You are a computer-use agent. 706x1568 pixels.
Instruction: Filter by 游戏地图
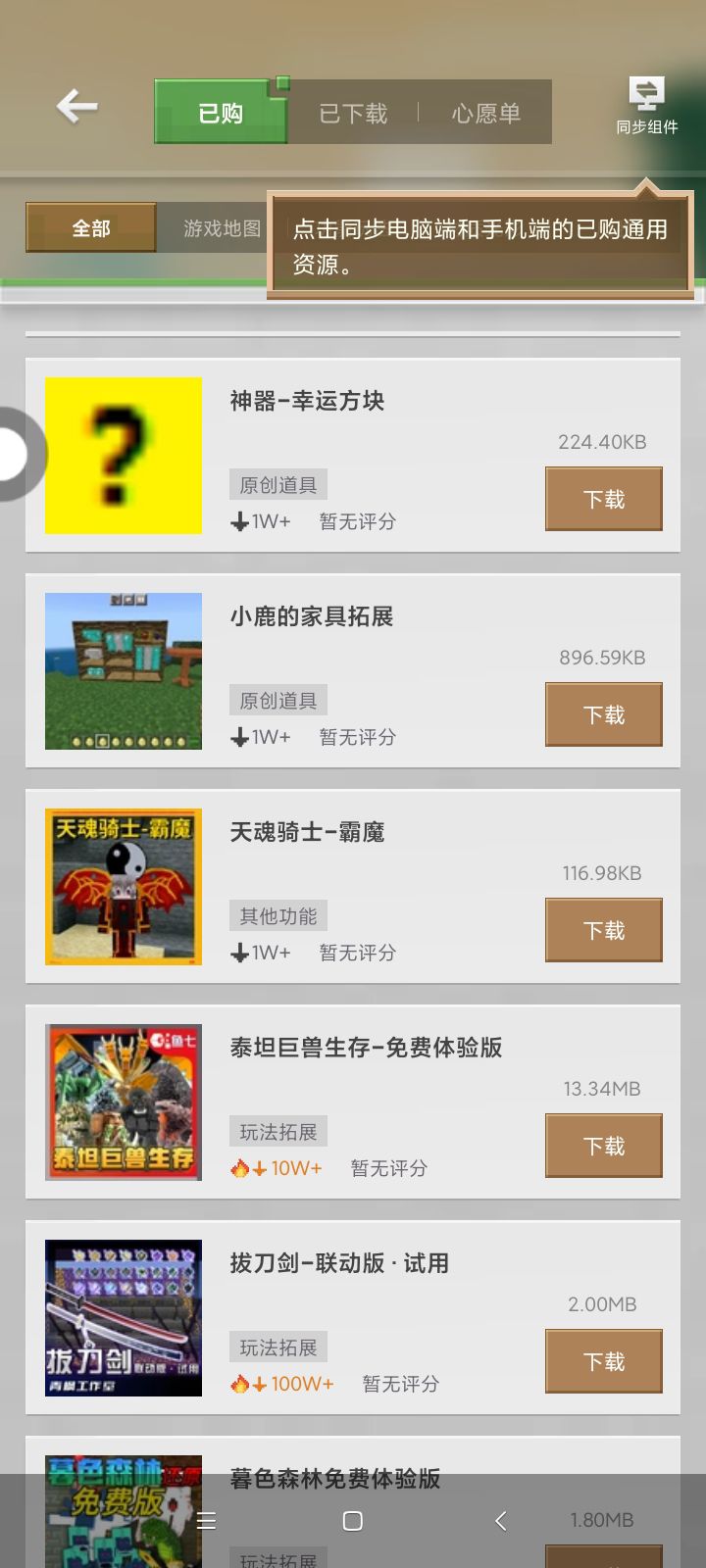pos(222,228)
